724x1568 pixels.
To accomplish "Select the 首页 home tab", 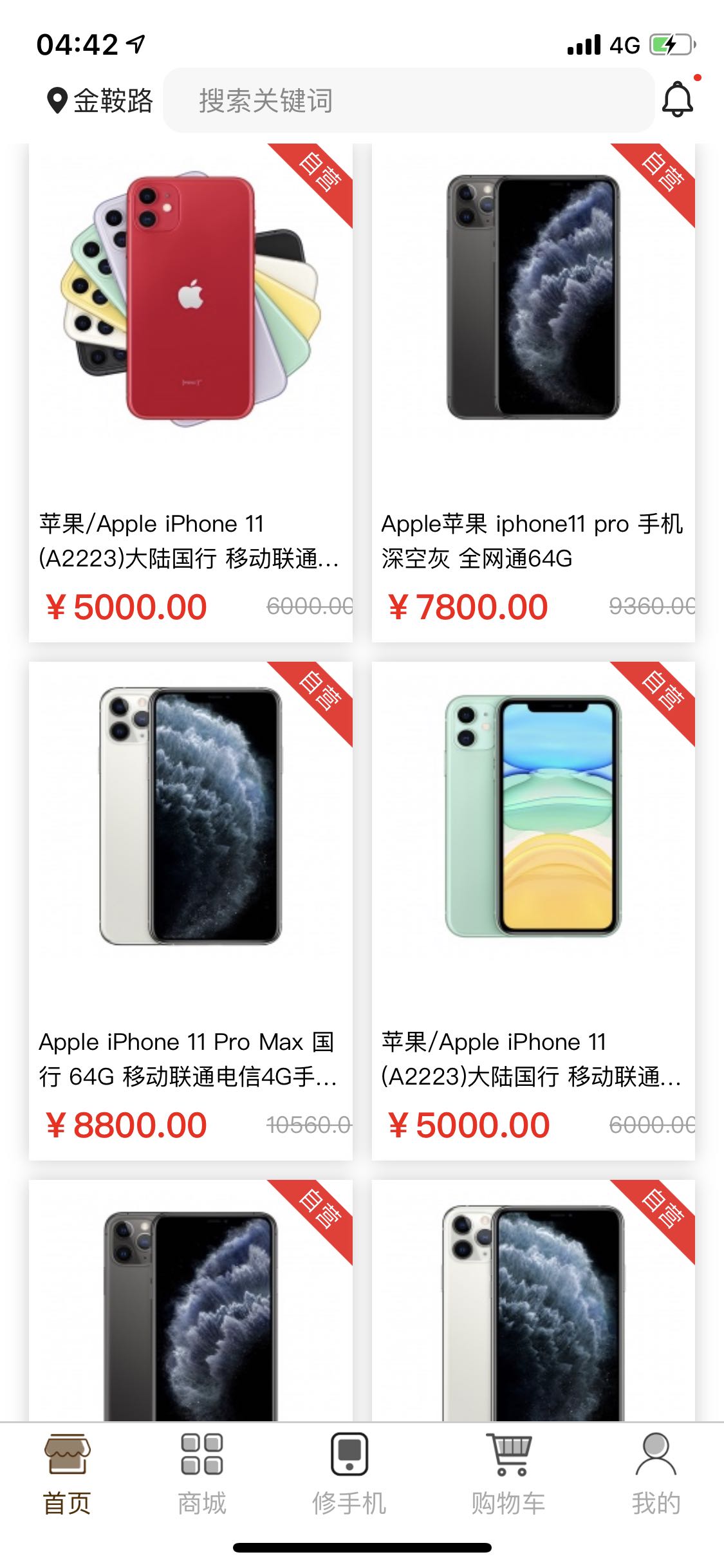I will click(x=67, y=1474).
